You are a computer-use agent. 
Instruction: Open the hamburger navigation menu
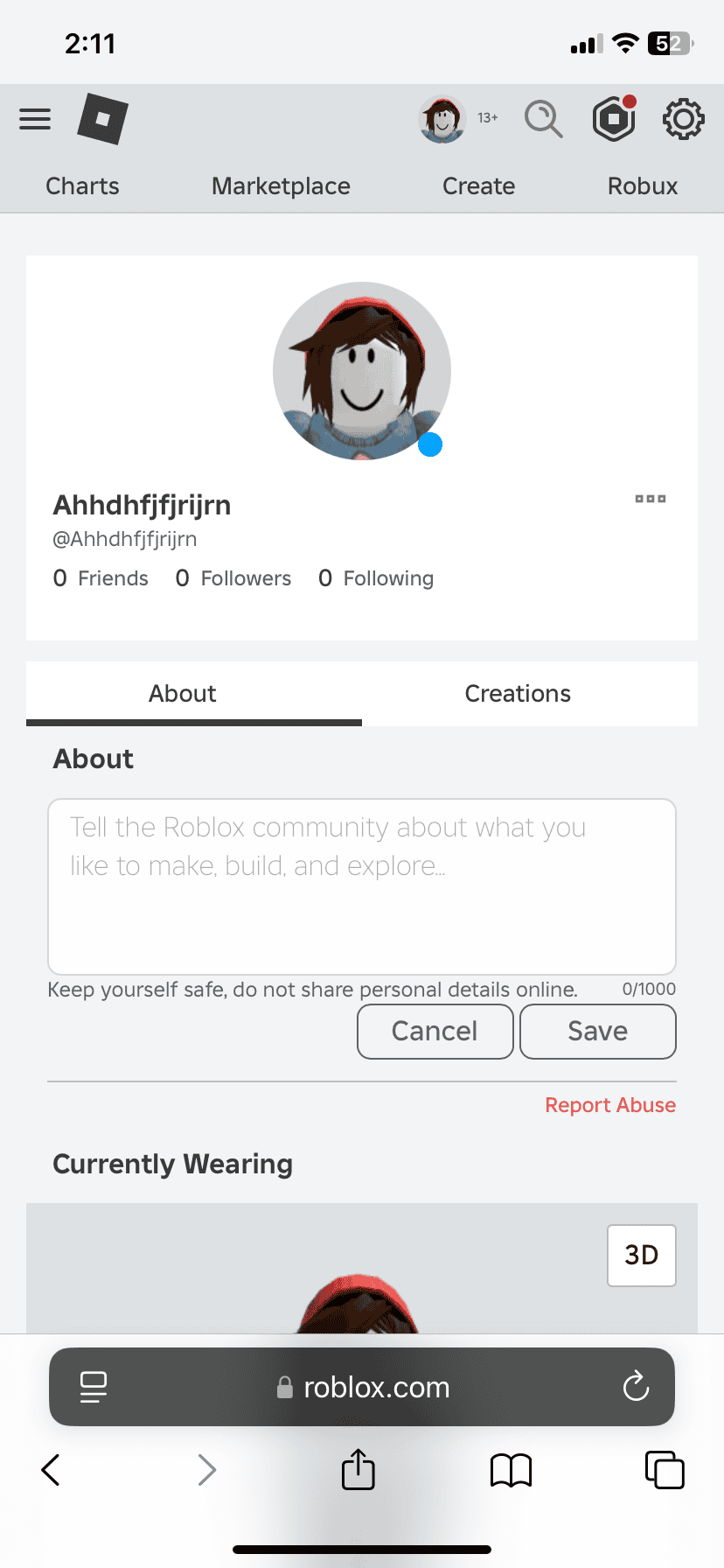pyautogui.click(x=35, y=119)
